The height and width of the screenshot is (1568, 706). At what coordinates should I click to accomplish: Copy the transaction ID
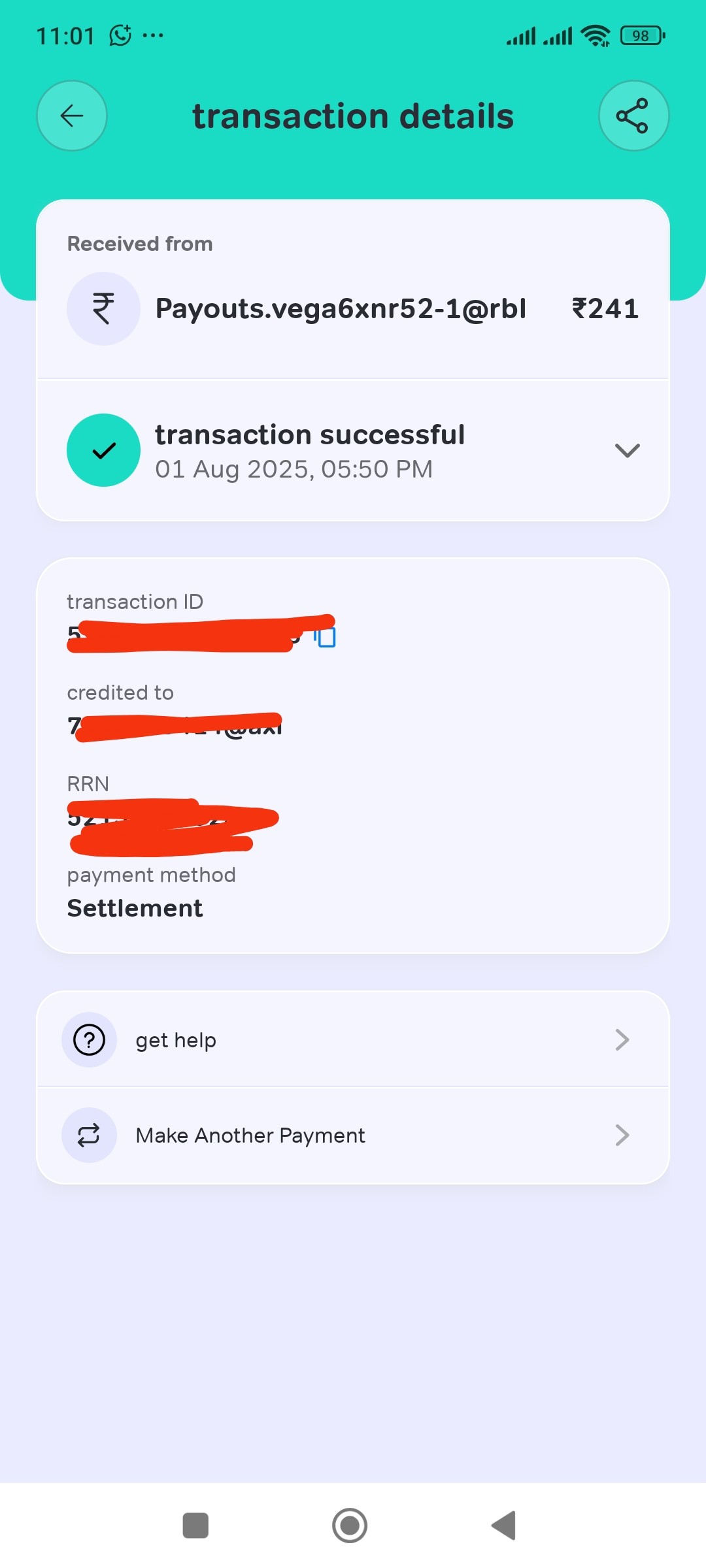tap(326, 637)
